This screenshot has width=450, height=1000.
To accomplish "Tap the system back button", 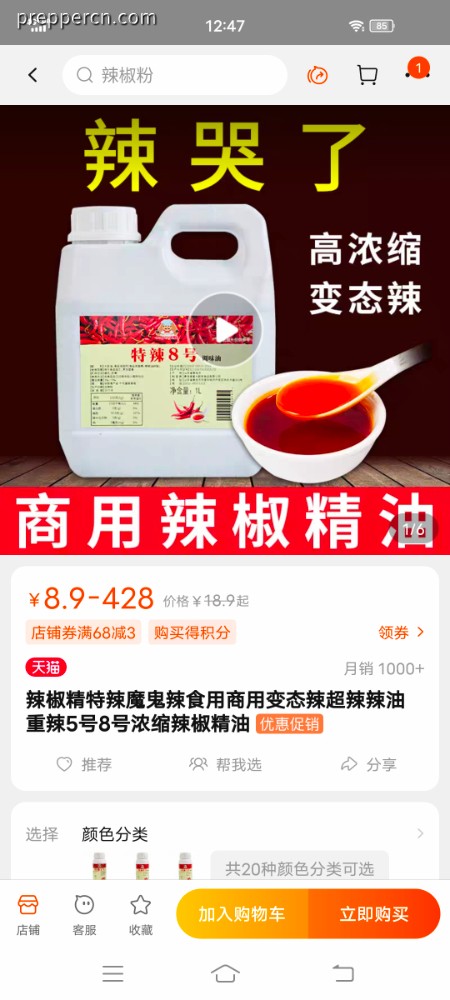I will (x=343, y=973).
